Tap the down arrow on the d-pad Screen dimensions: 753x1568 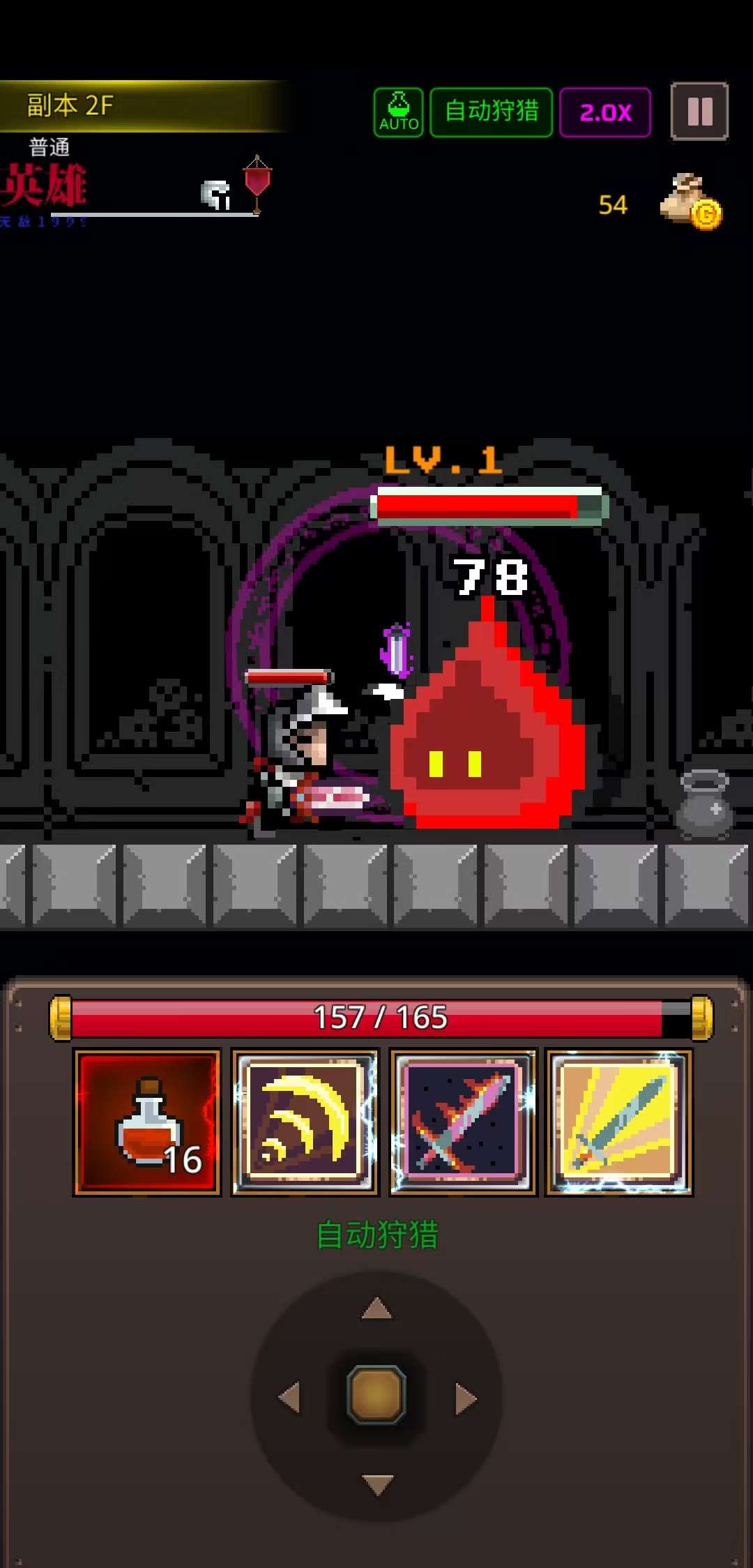pos(377,1484)
